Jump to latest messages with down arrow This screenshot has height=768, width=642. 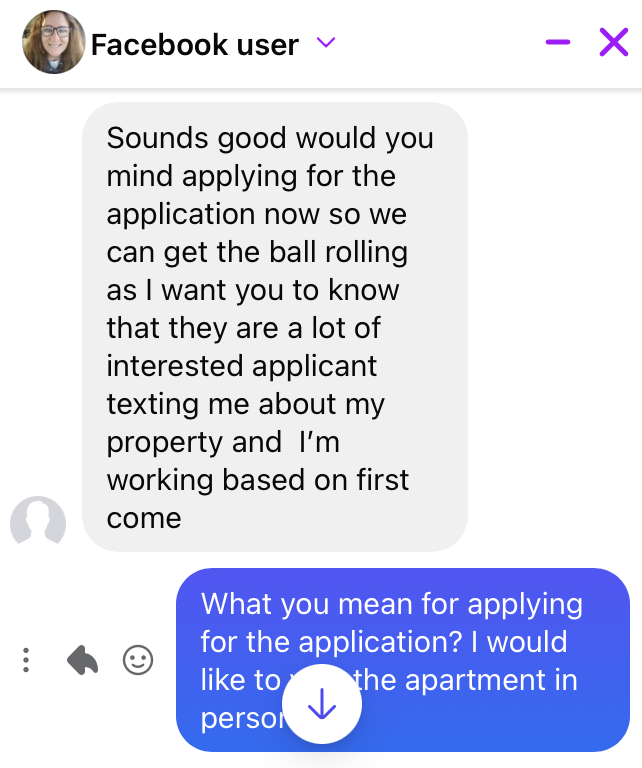coord(322,705)
